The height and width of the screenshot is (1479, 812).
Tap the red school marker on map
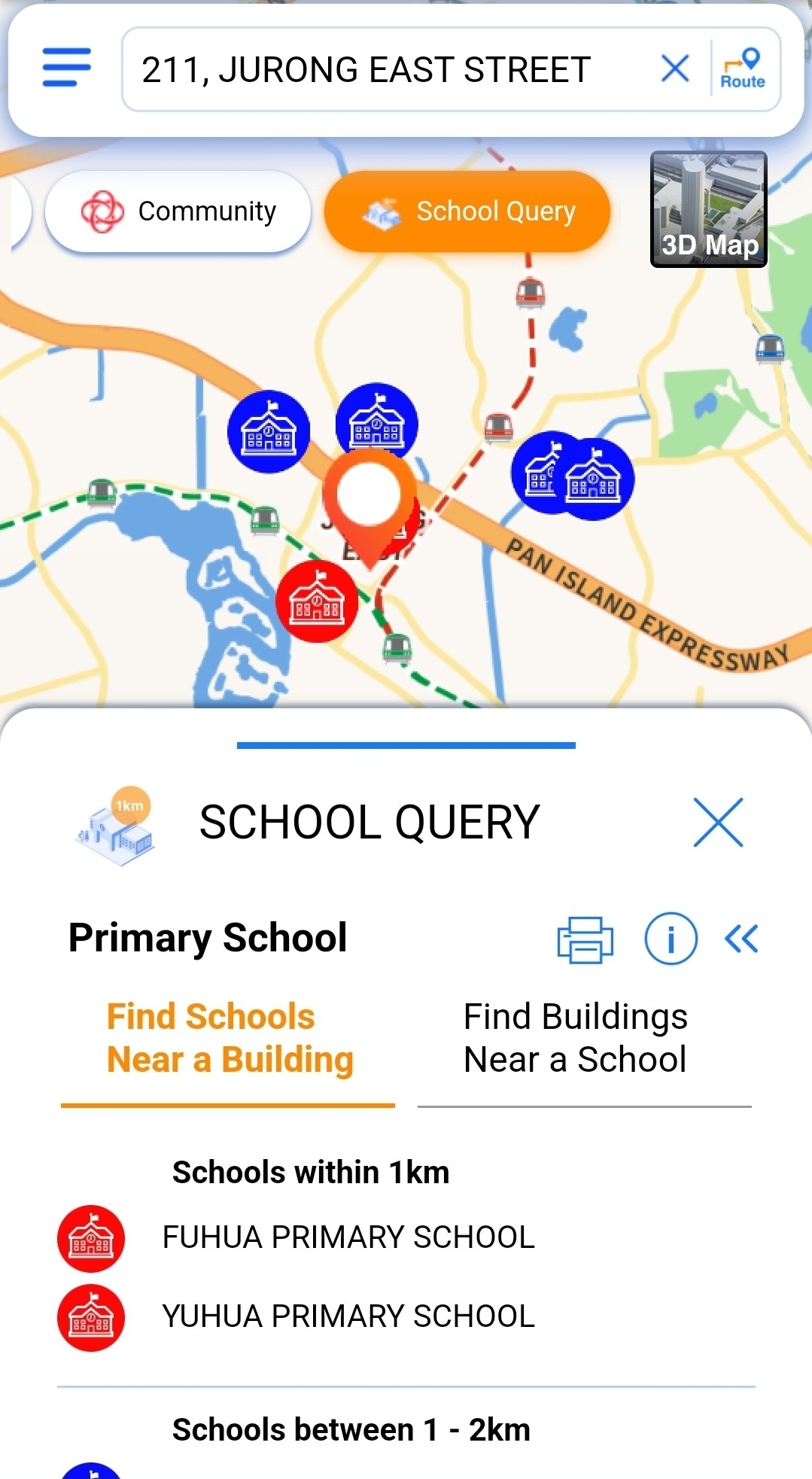tap(317, 601)
